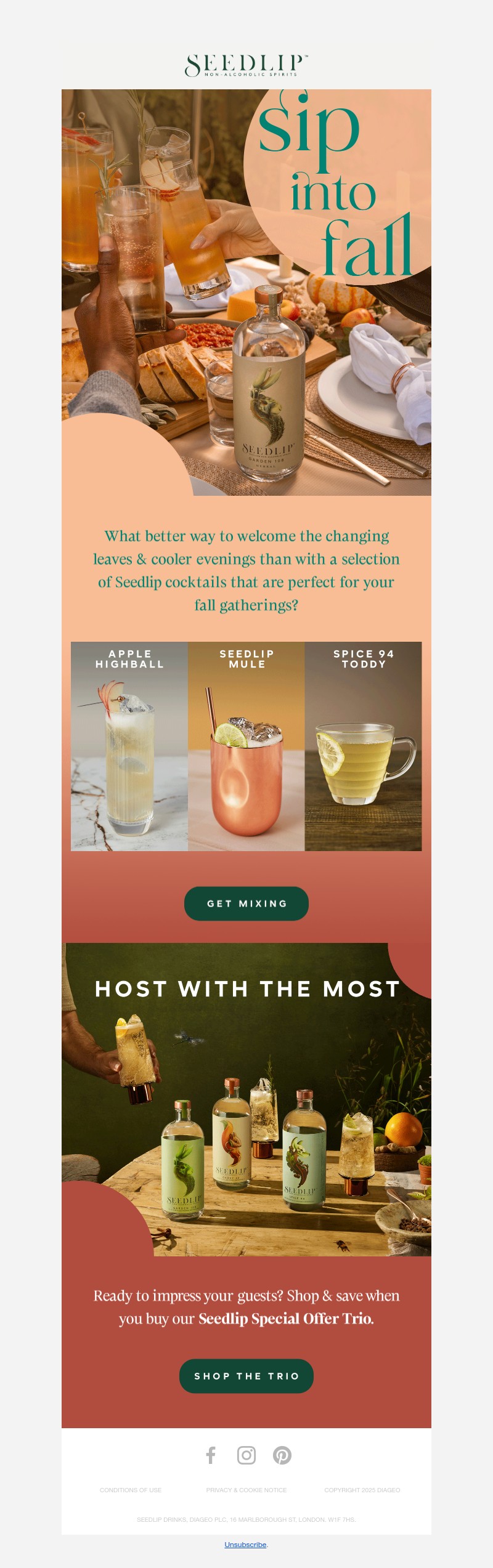Open Privacy & Cookie Notice link

[x=246, y=1490]
